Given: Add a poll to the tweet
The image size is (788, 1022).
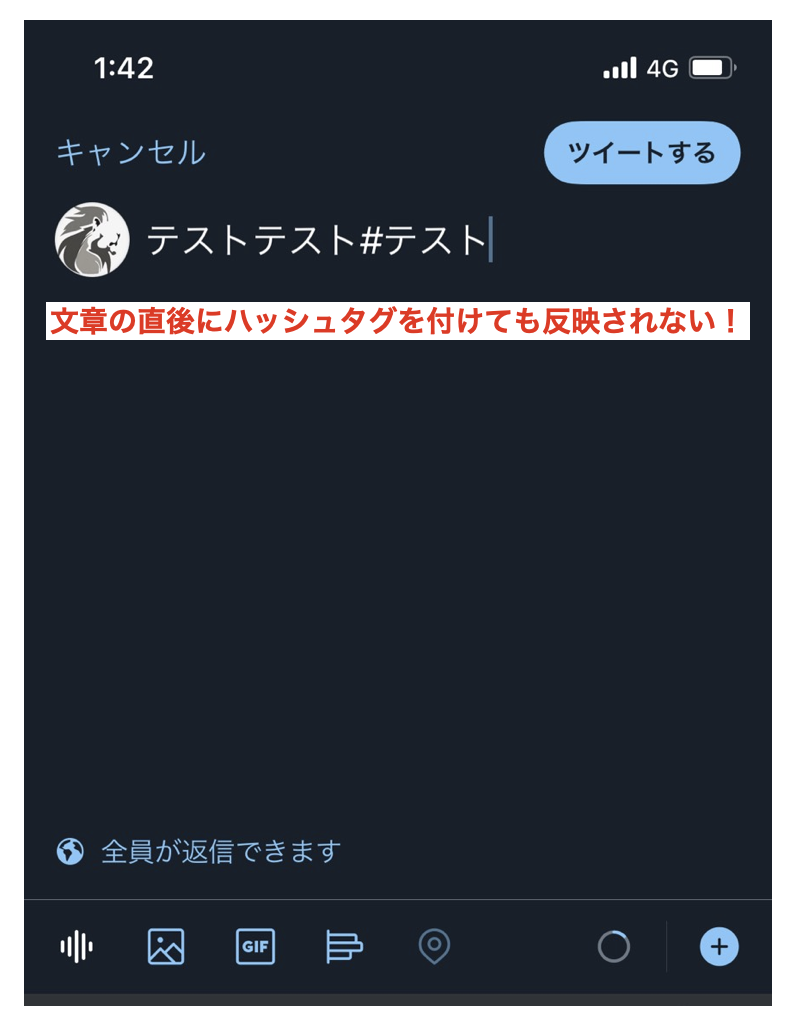Looking at the screenshot, I should (x=344, y=946).
